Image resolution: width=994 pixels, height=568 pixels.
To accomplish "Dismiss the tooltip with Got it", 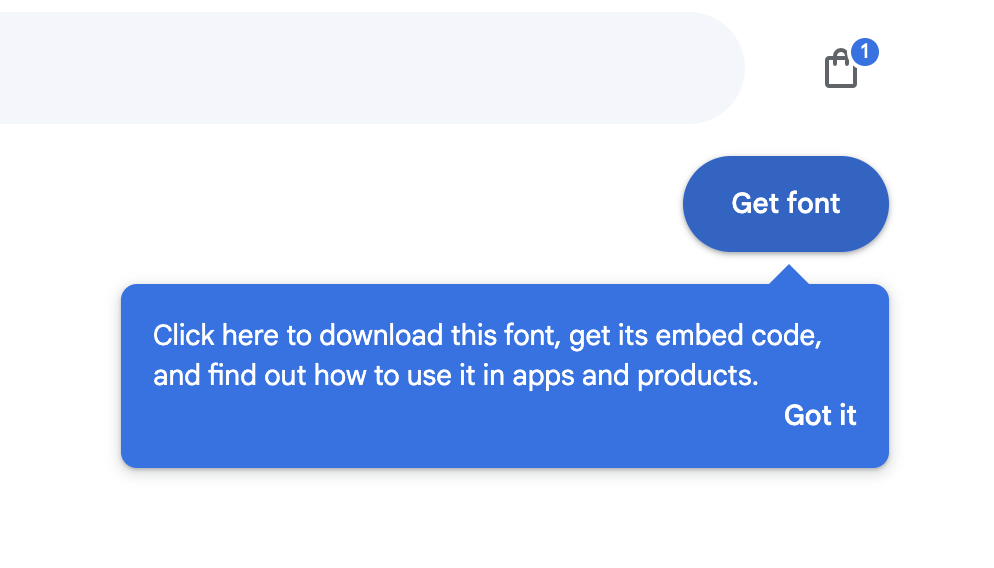I will pos(820,415).
